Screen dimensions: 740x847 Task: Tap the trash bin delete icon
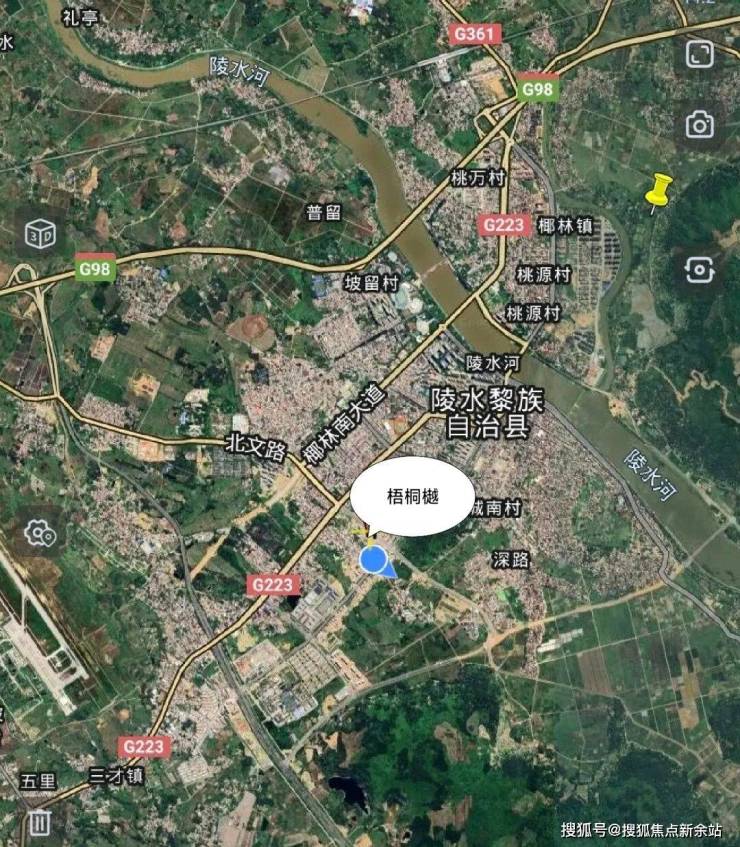pyautogui.click(x=39, y=822)
